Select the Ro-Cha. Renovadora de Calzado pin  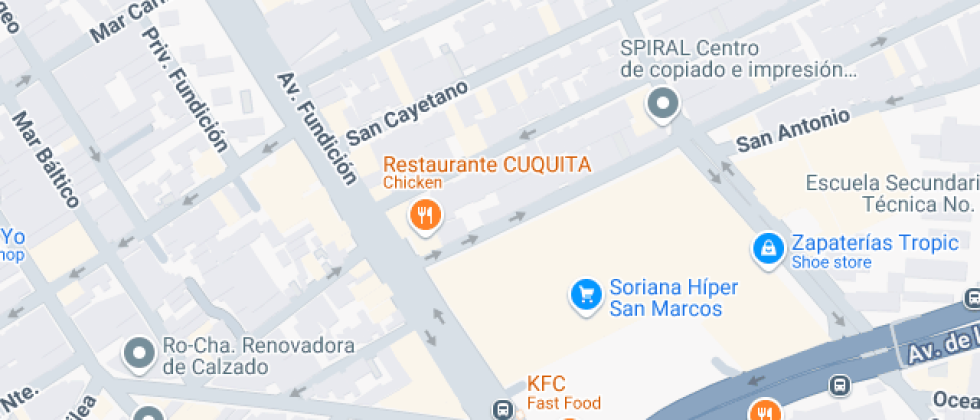tap(139, 353)
